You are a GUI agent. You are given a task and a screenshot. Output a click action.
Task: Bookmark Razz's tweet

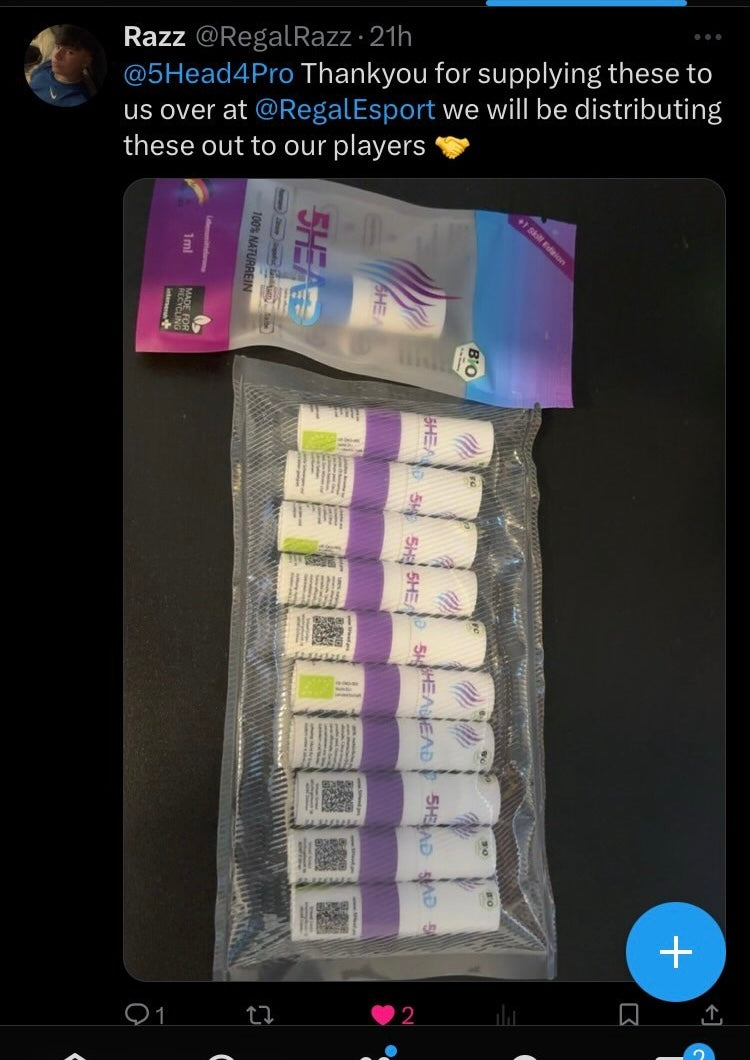(x=629, y=1016)
